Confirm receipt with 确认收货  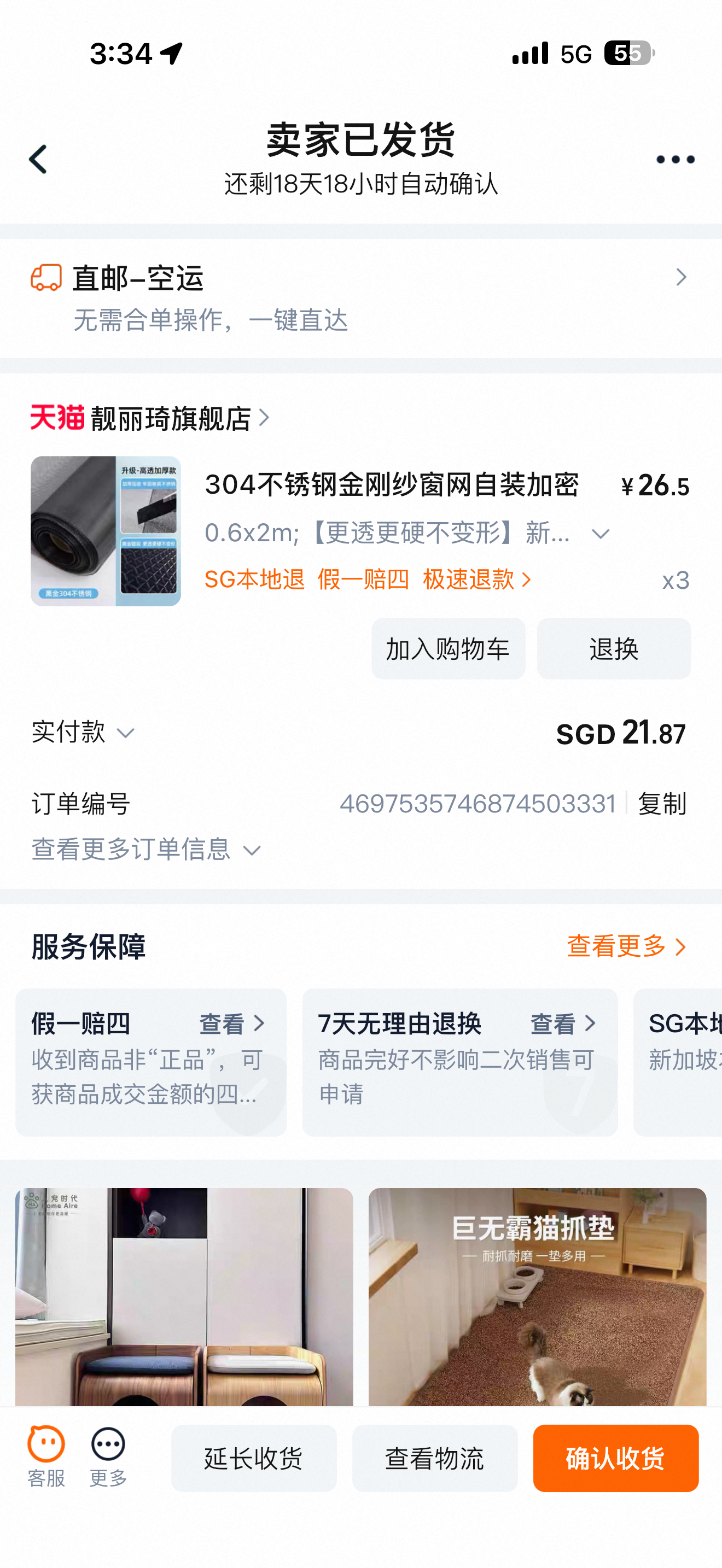[615, 1459]
